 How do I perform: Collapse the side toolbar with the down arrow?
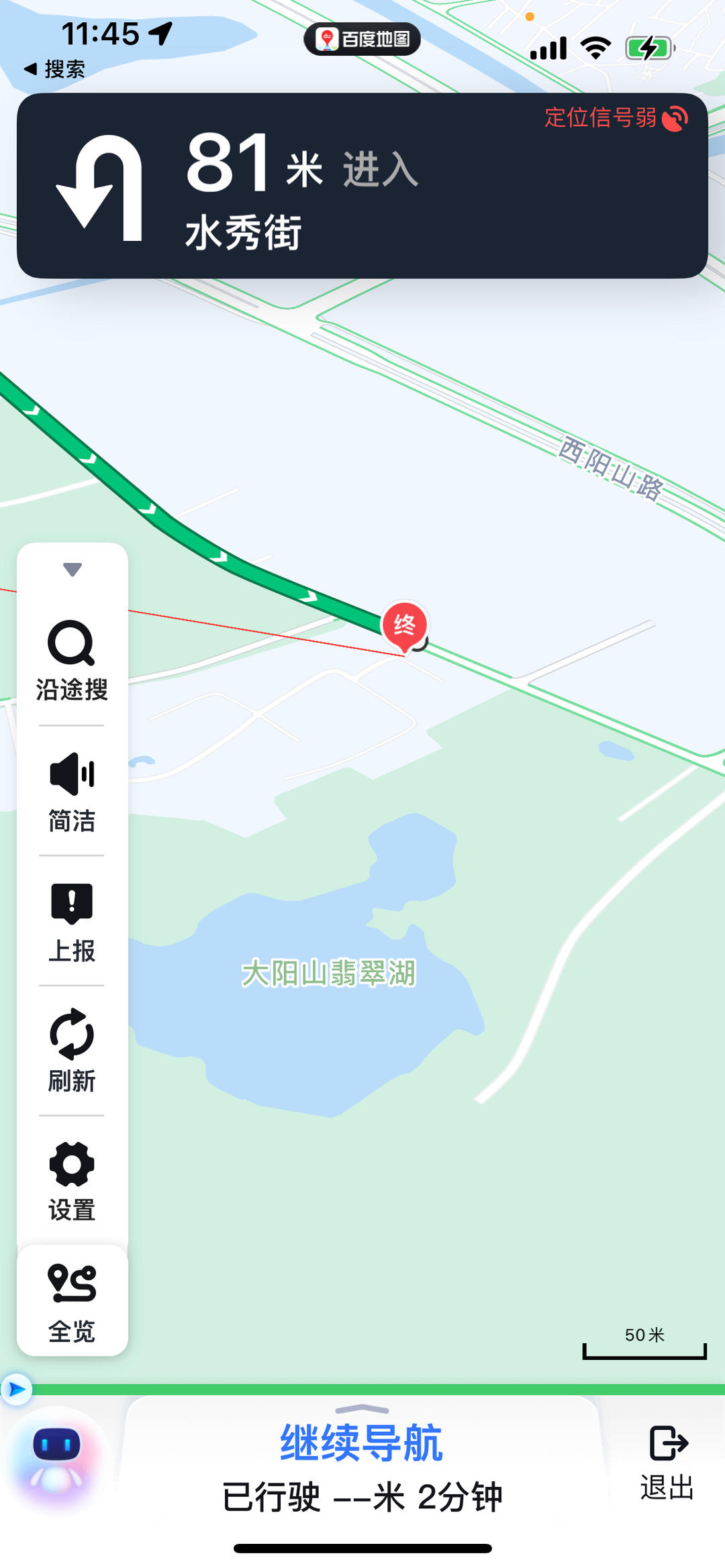point(72,570)
